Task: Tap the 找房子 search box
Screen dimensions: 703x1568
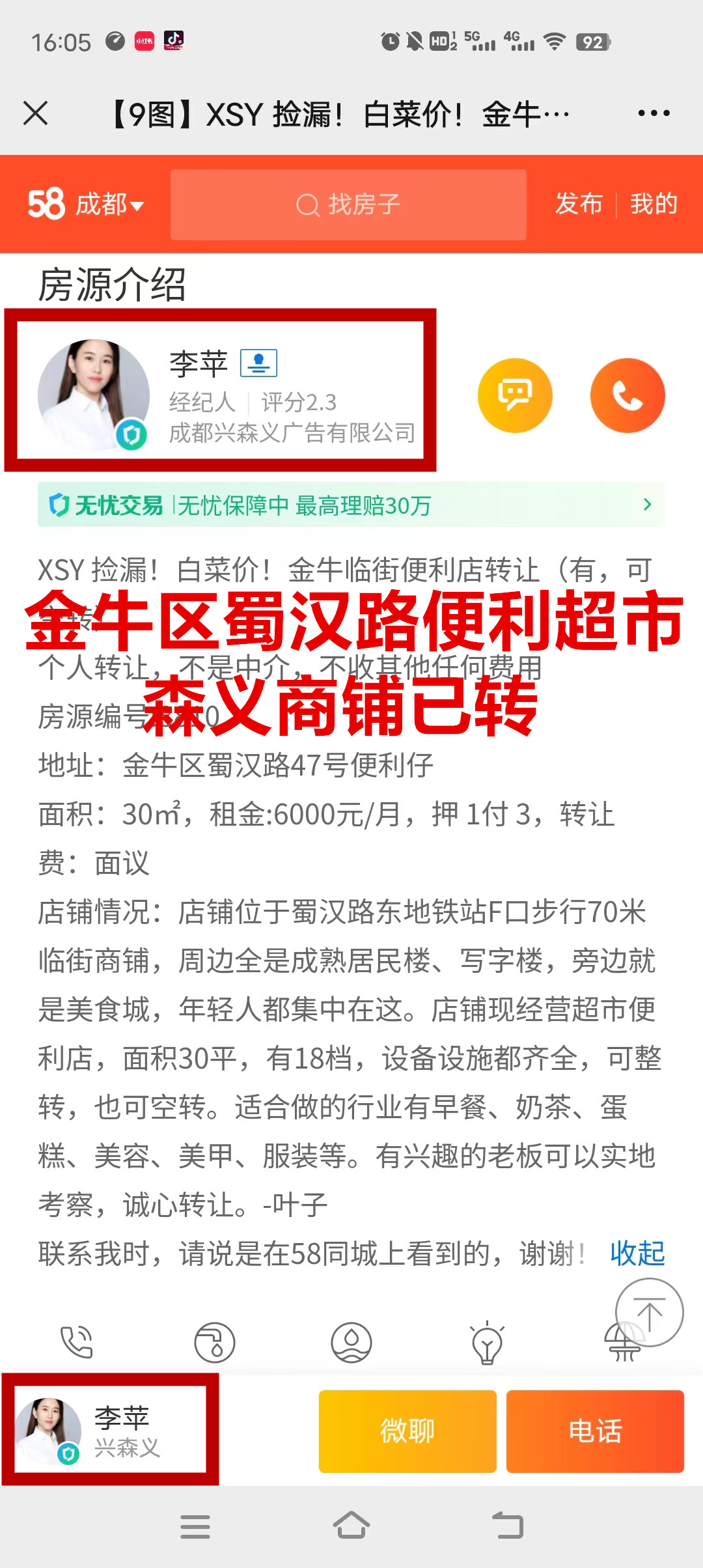Action: (x=348, y=204)
